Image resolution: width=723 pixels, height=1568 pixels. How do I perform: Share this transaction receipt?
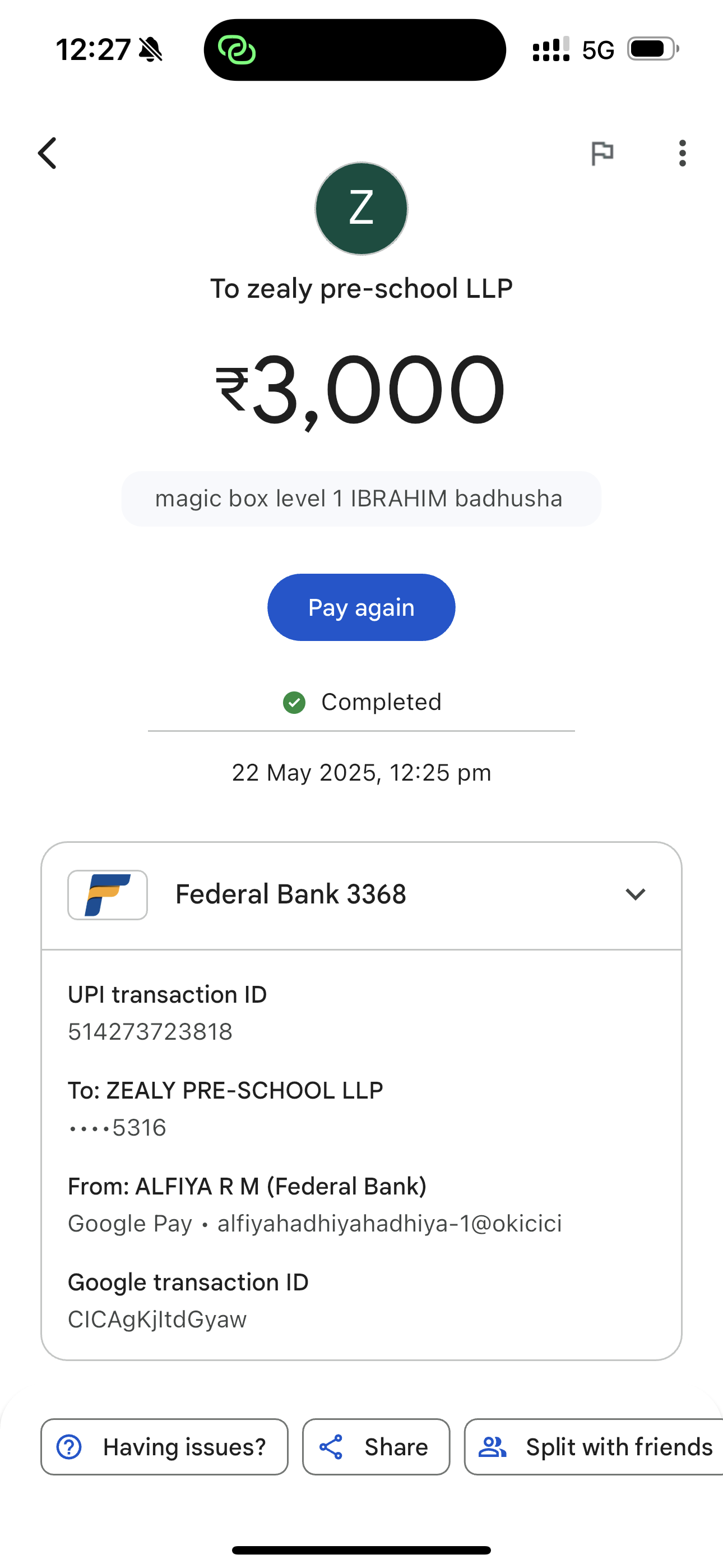376,1446
